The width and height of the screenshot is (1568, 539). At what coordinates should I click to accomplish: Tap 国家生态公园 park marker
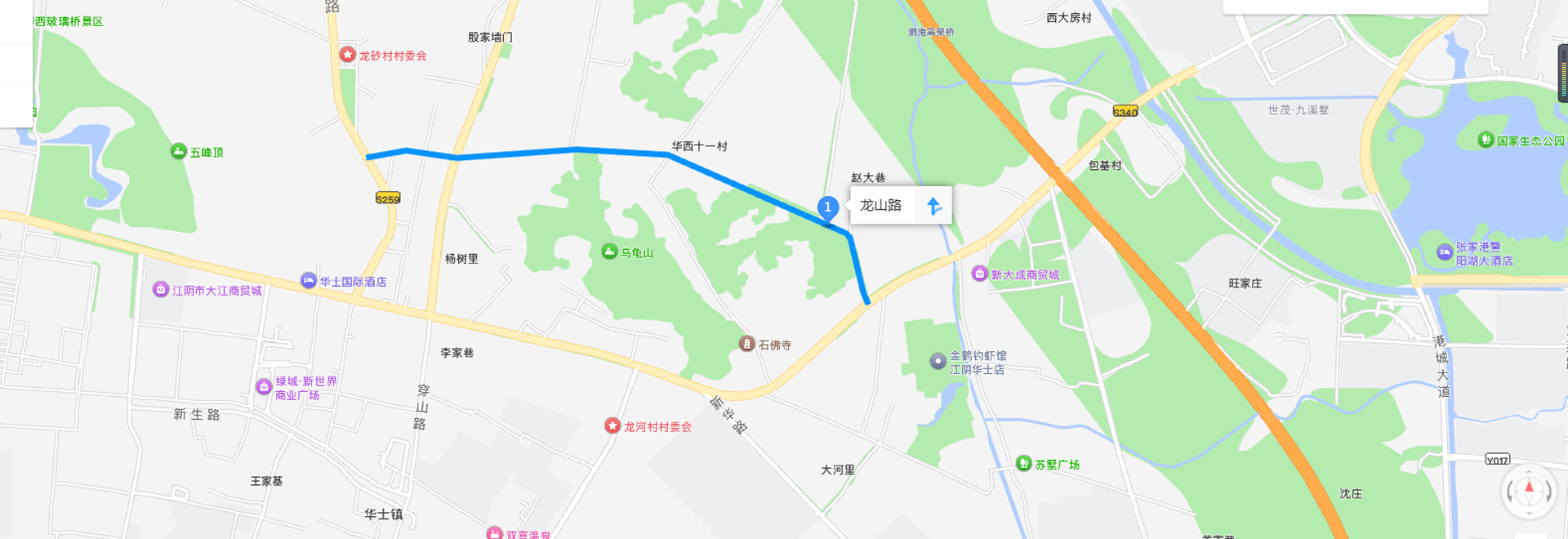coord(1486,140)
